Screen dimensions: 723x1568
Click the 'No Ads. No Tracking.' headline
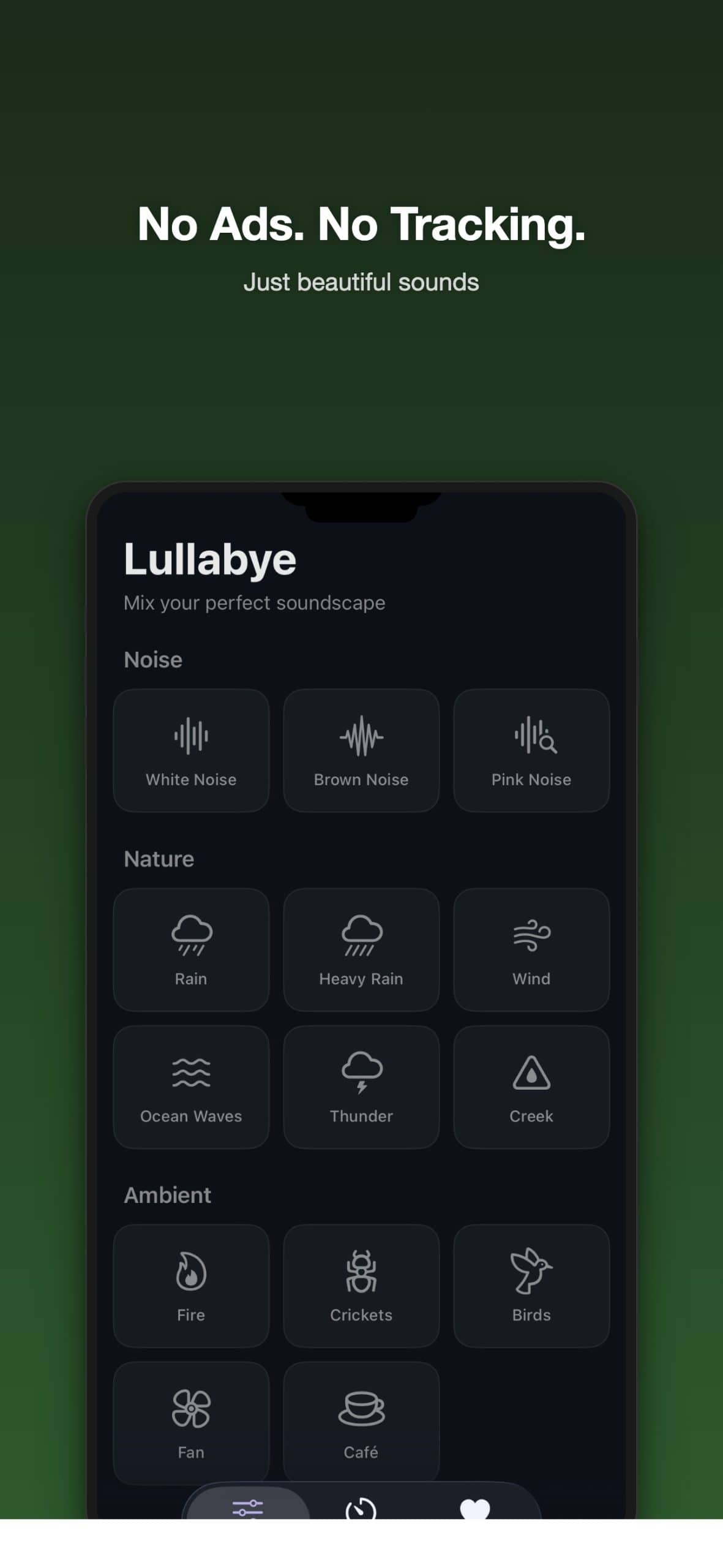point(361,225)
